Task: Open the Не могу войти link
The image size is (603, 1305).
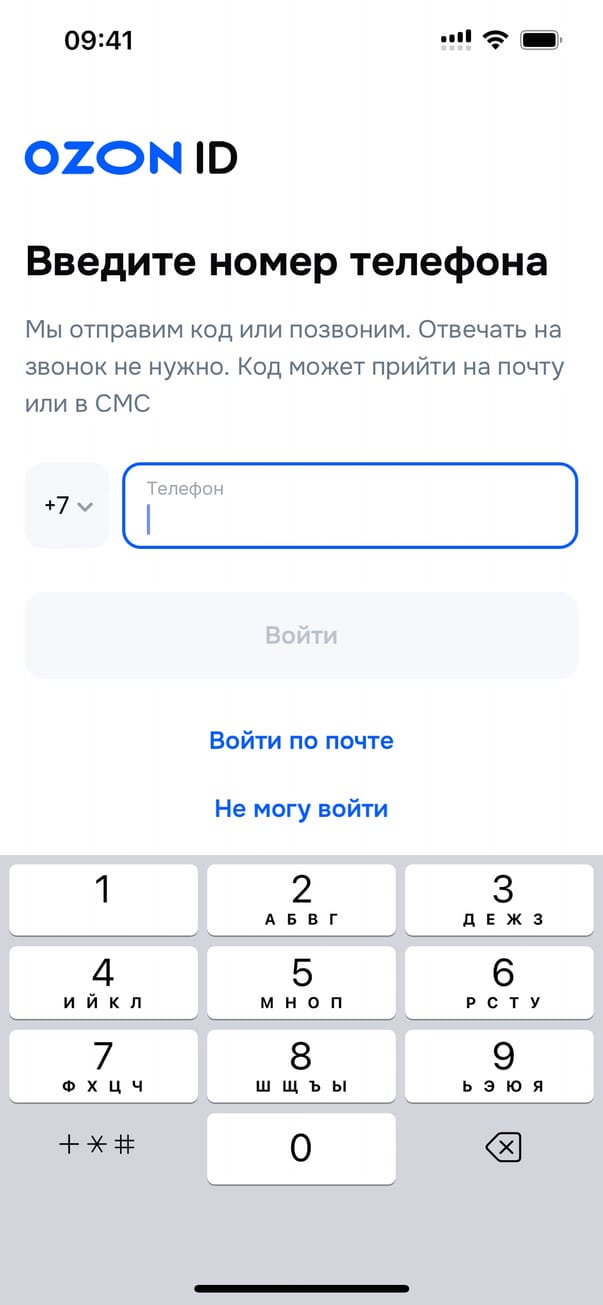Action: (x=301, y=809)
